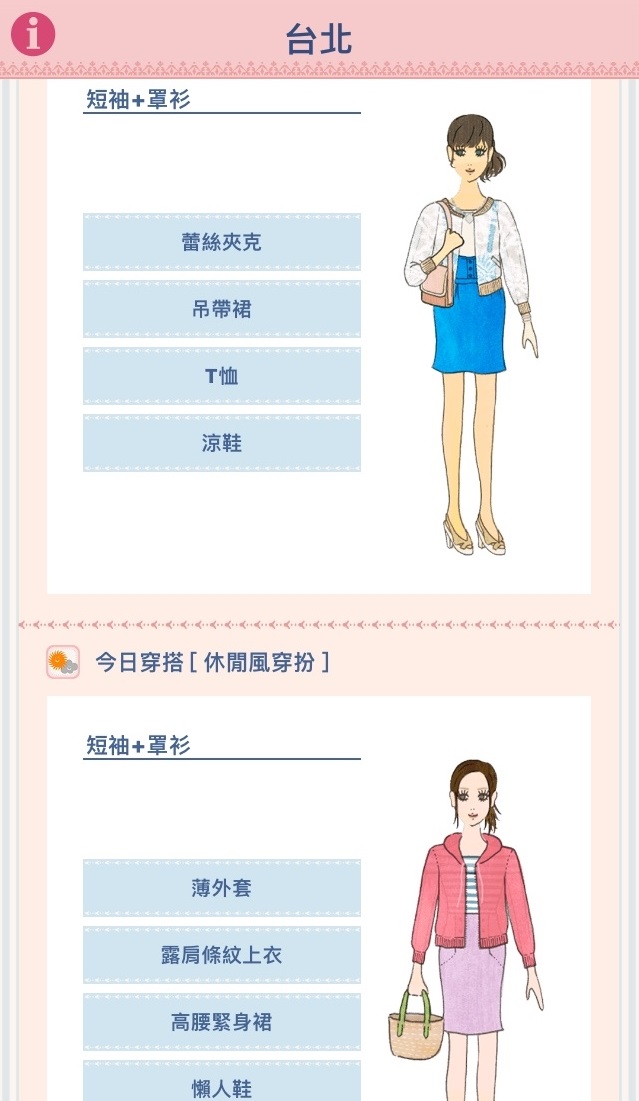Viewport: 639px width, 1101px height.
Task: Tap the 露肩條紋上衣 item
Action: (221, 955)
